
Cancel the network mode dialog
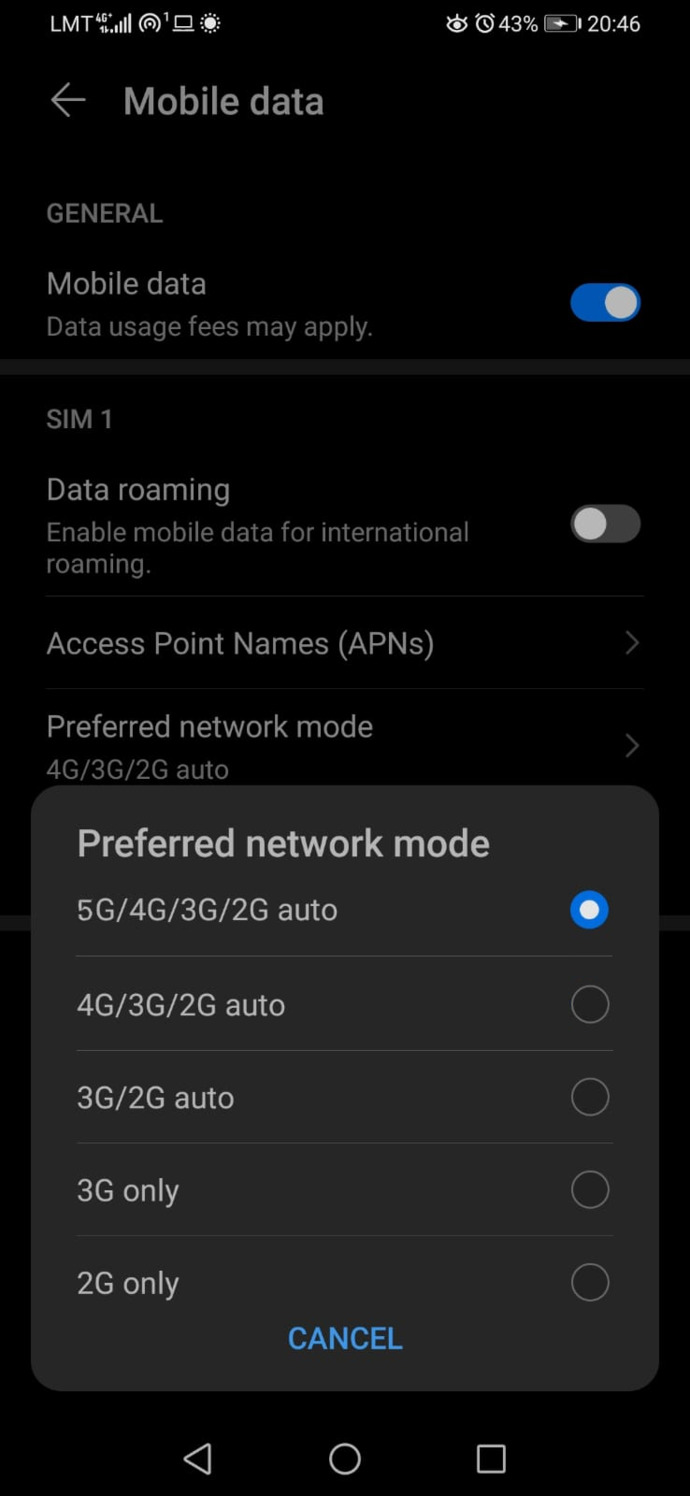[345, 1338]
